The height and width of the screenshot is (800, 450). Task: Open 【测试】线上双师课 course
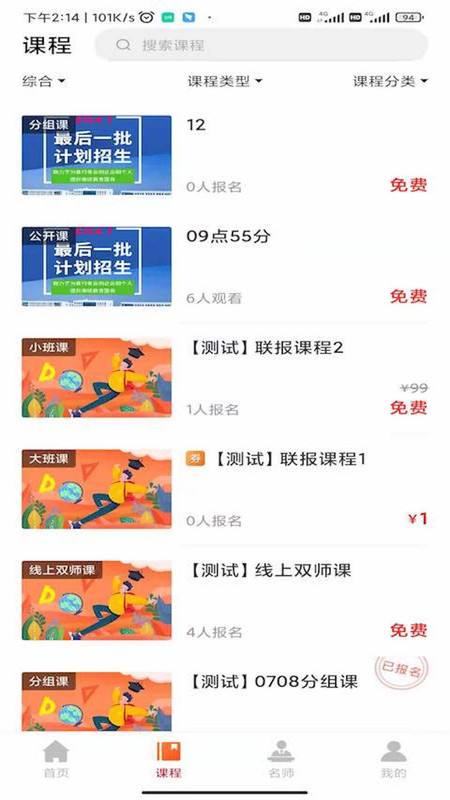pyautogui.click(x=224, y=600)
